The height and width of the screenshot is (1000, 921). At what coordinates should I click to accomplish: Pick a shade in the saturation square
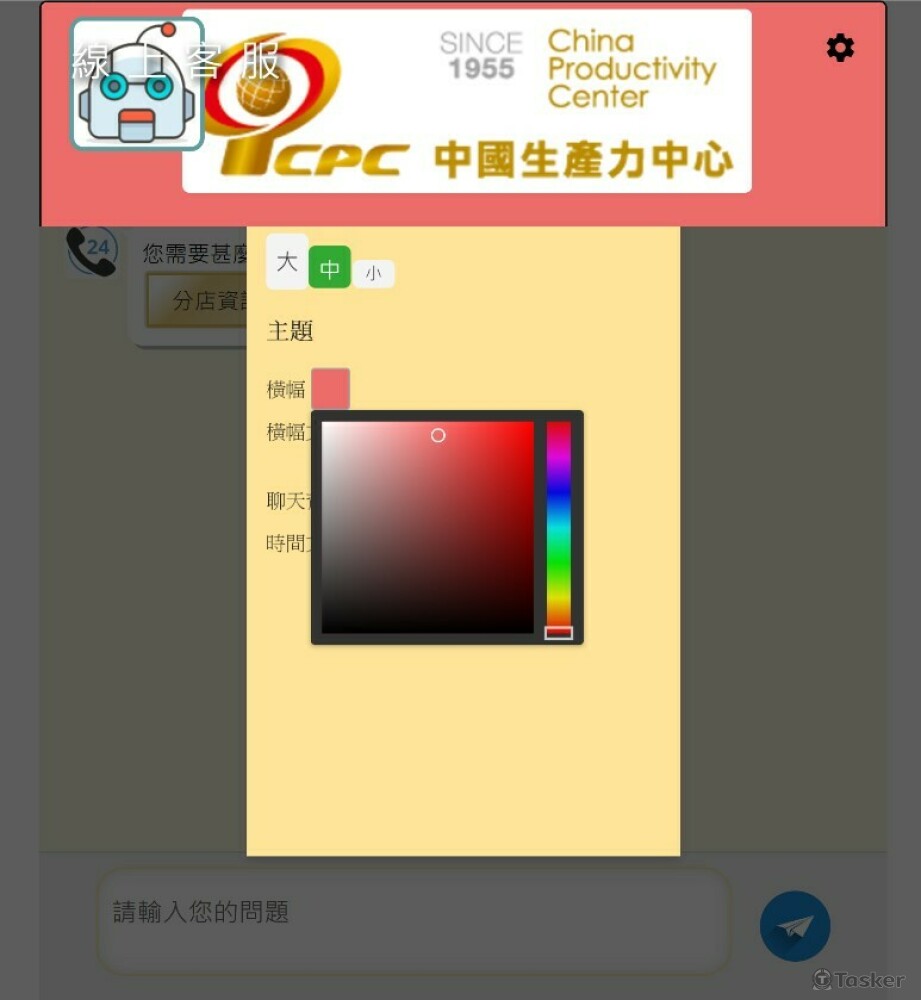[428, 527]
